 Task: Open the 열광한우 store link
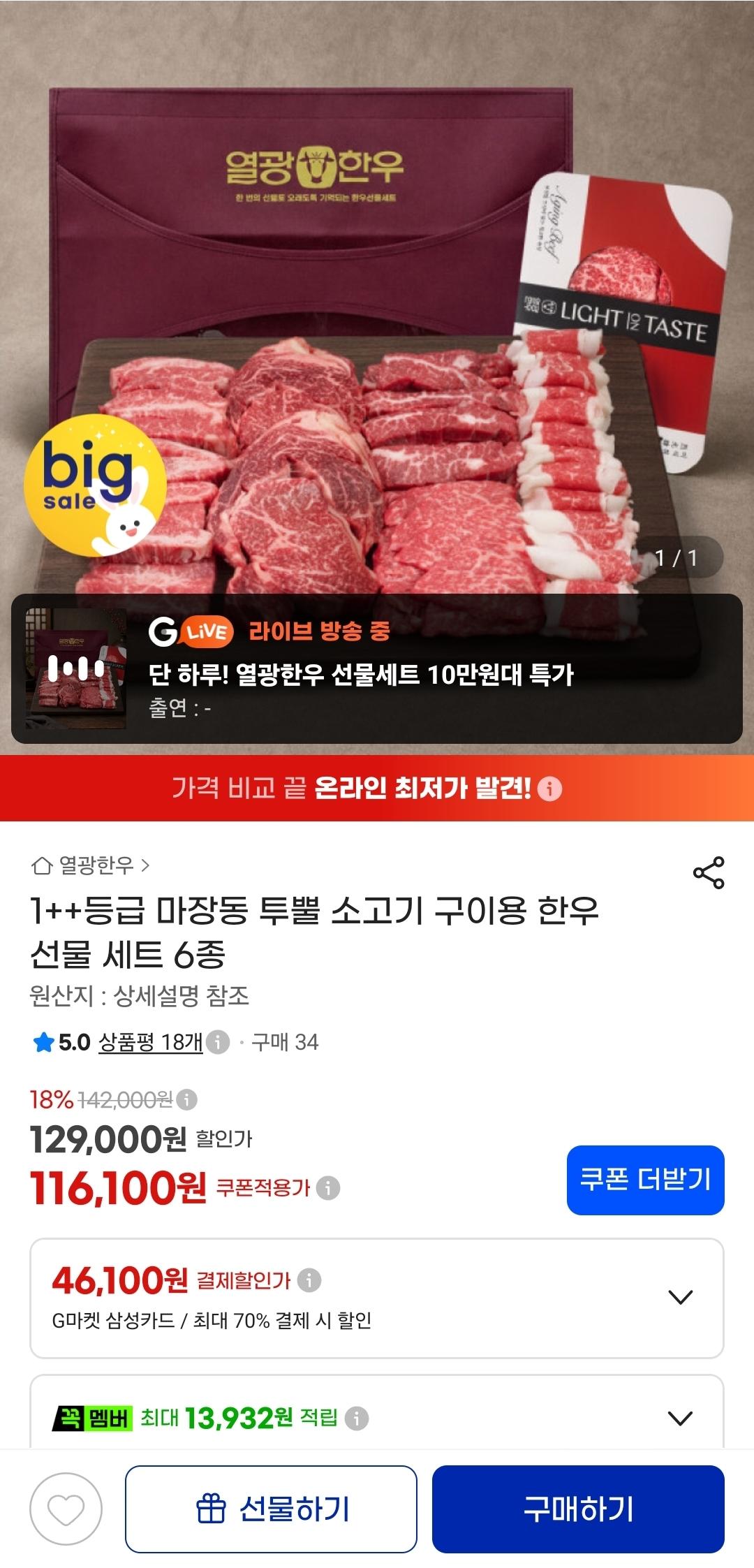[91, 865]
